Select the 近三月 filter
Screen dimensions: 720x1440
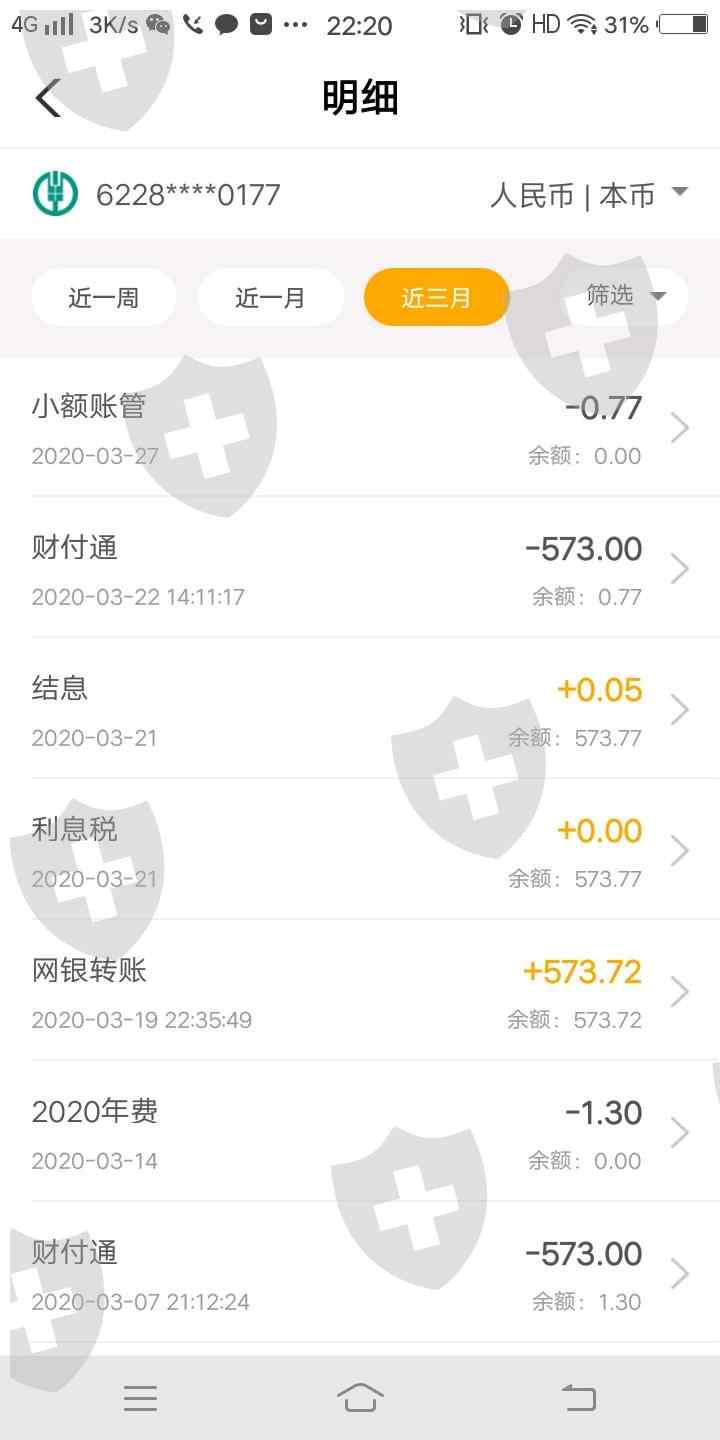(x=436, y=297)
